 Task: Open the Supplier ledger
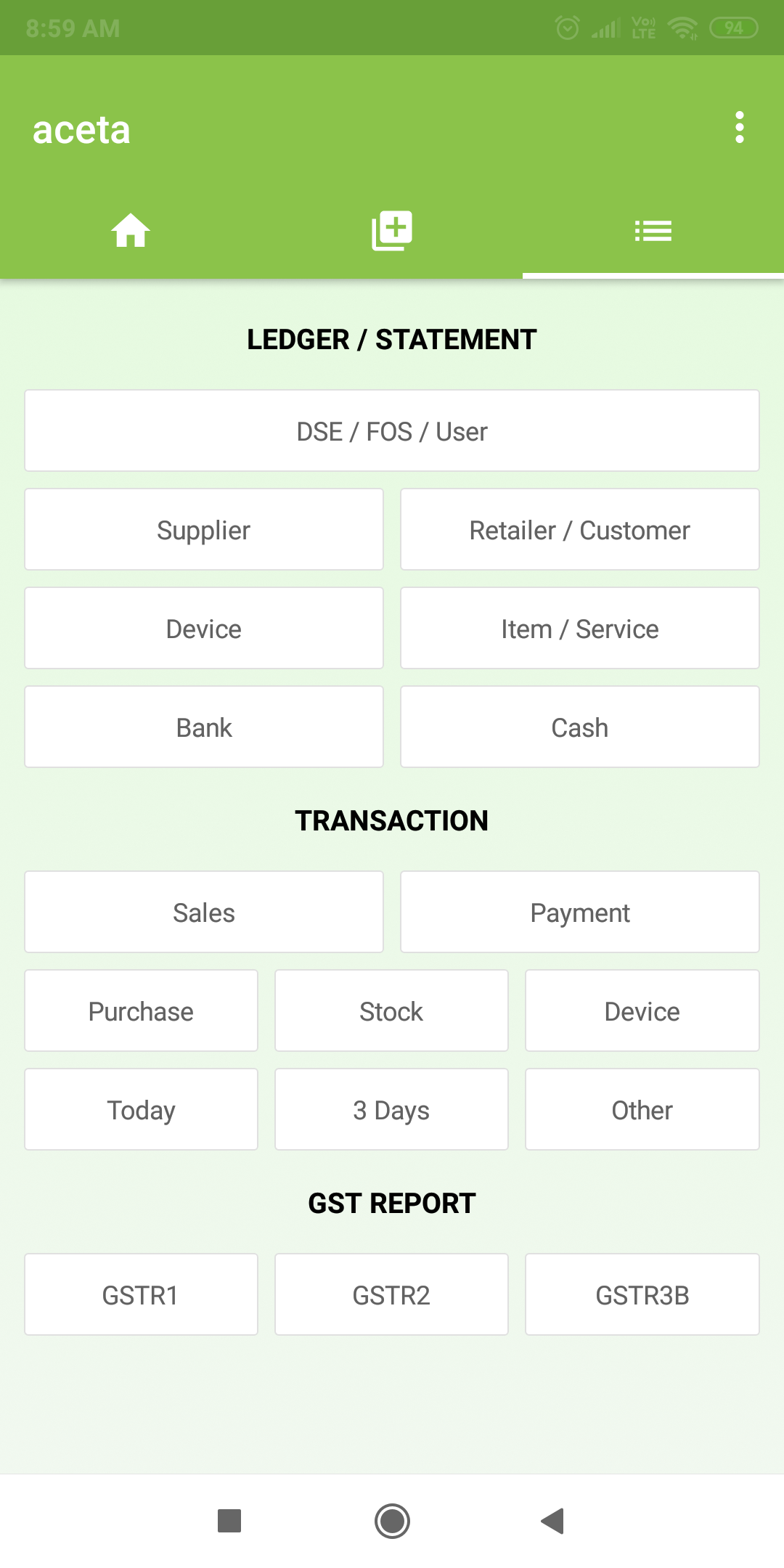(x=204, y=530)
